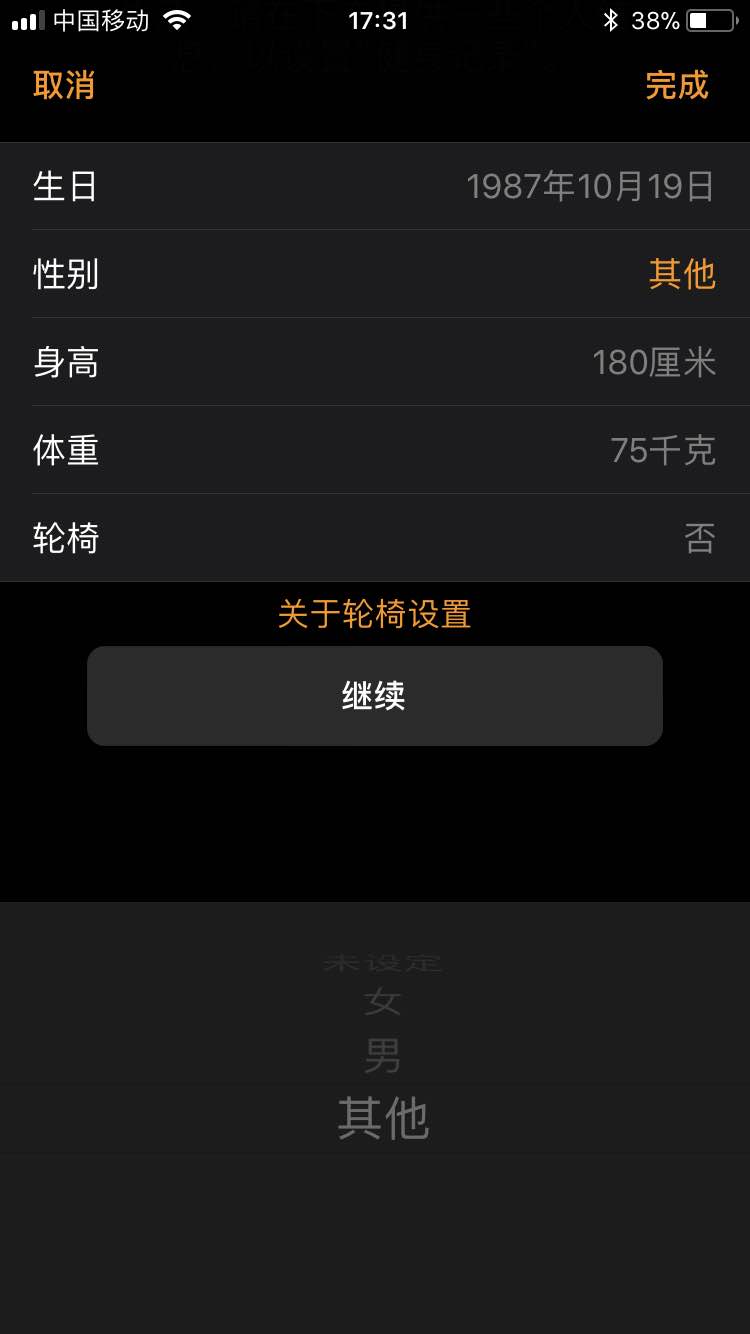Tap 取消 to cancel editing
Viewport: 750px width, 1334px height.
click(64, 86)
